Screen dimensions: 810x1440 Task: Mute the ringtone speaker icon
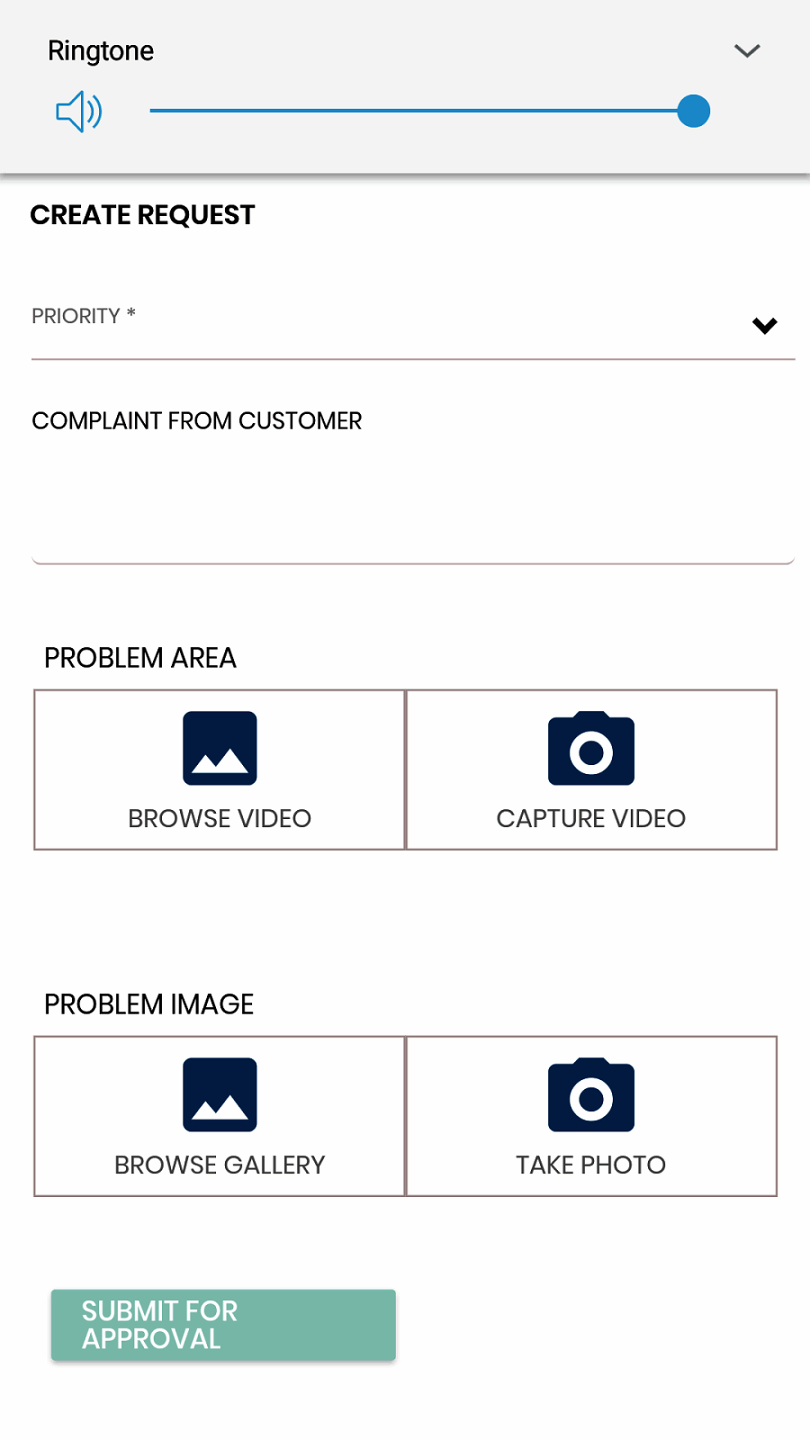(x=79, y=112)
